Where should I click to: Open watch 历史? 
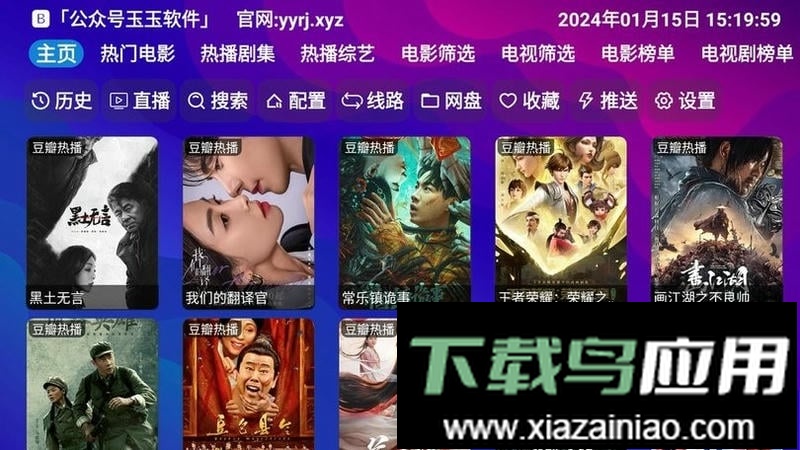(x=62, y=101)
